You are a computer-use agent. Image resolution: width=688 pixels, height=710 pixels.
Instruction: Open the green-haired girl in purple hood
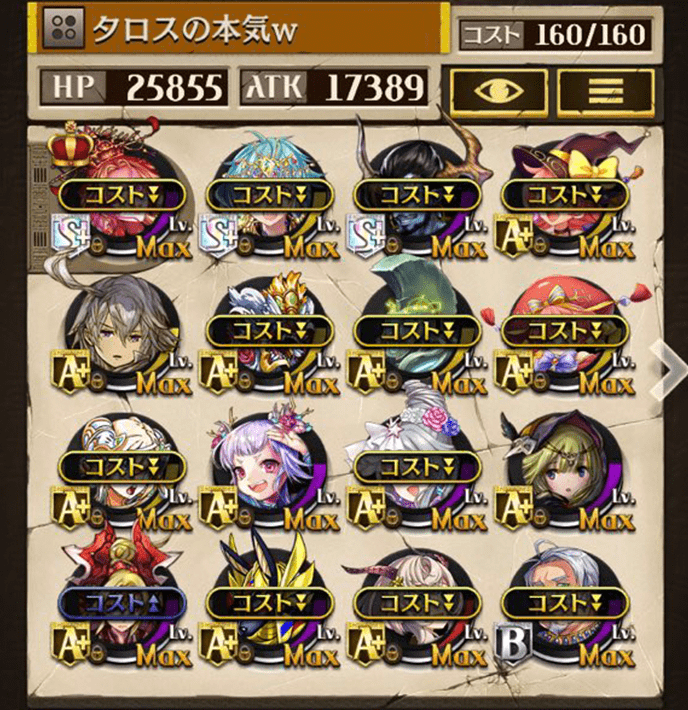pyautogui.click(x=562, y=470)
